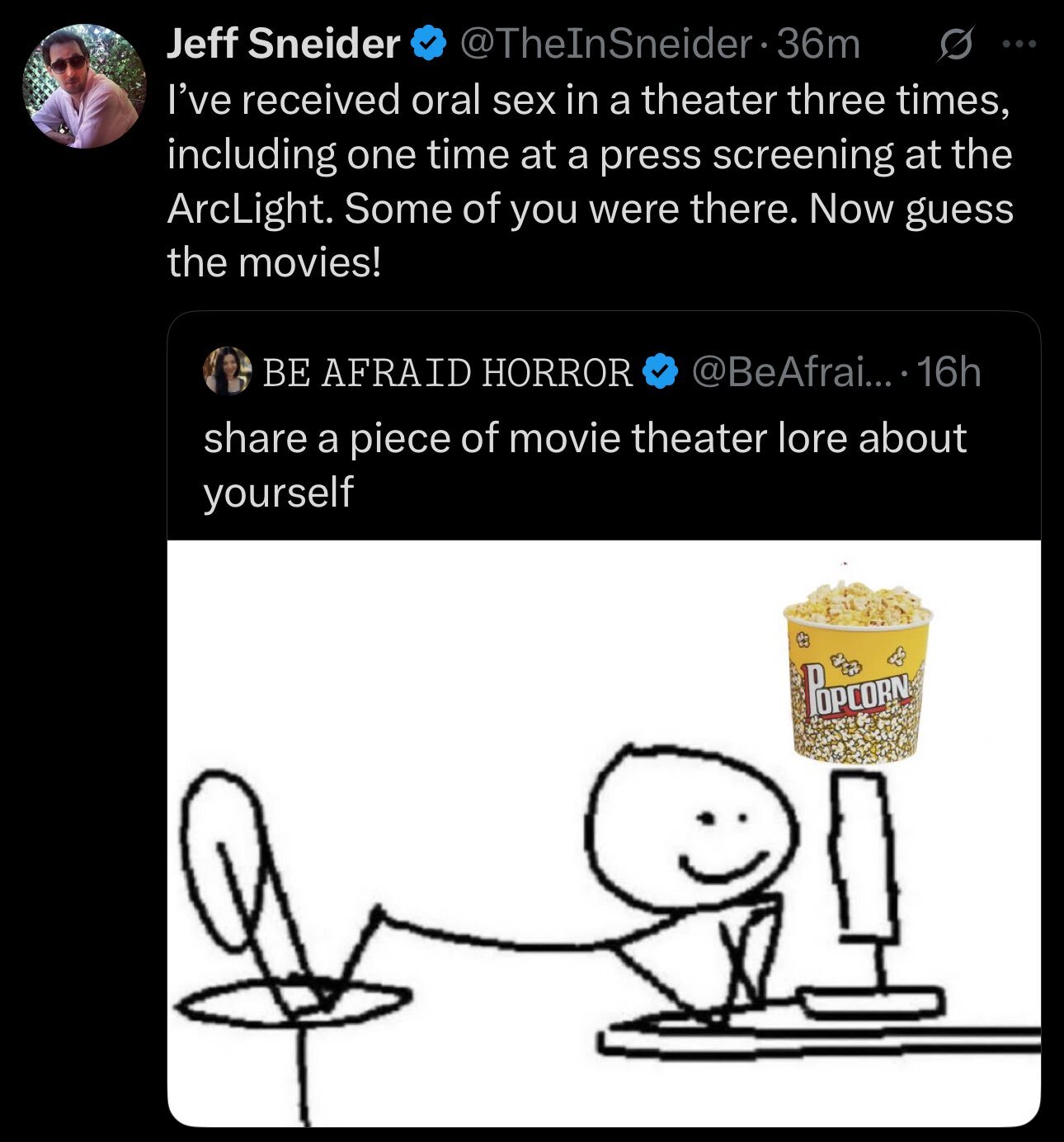Open Jeff Sneider's profile picture

(84, 86)
